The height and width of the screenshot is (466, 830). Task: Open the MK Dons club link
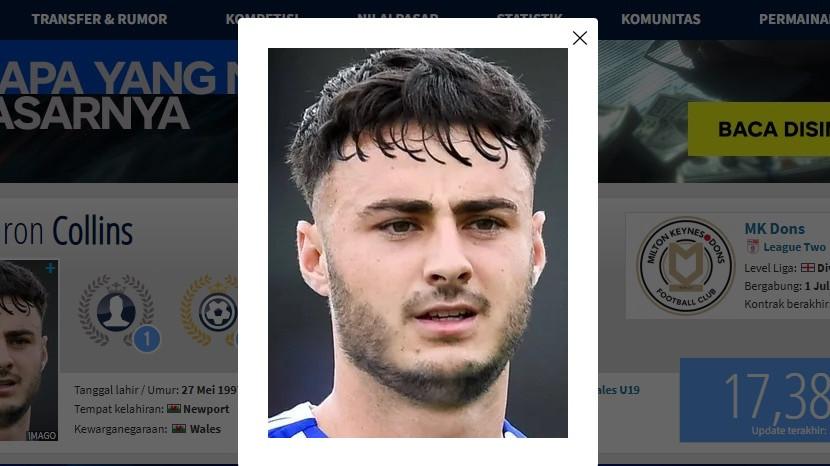774,229
